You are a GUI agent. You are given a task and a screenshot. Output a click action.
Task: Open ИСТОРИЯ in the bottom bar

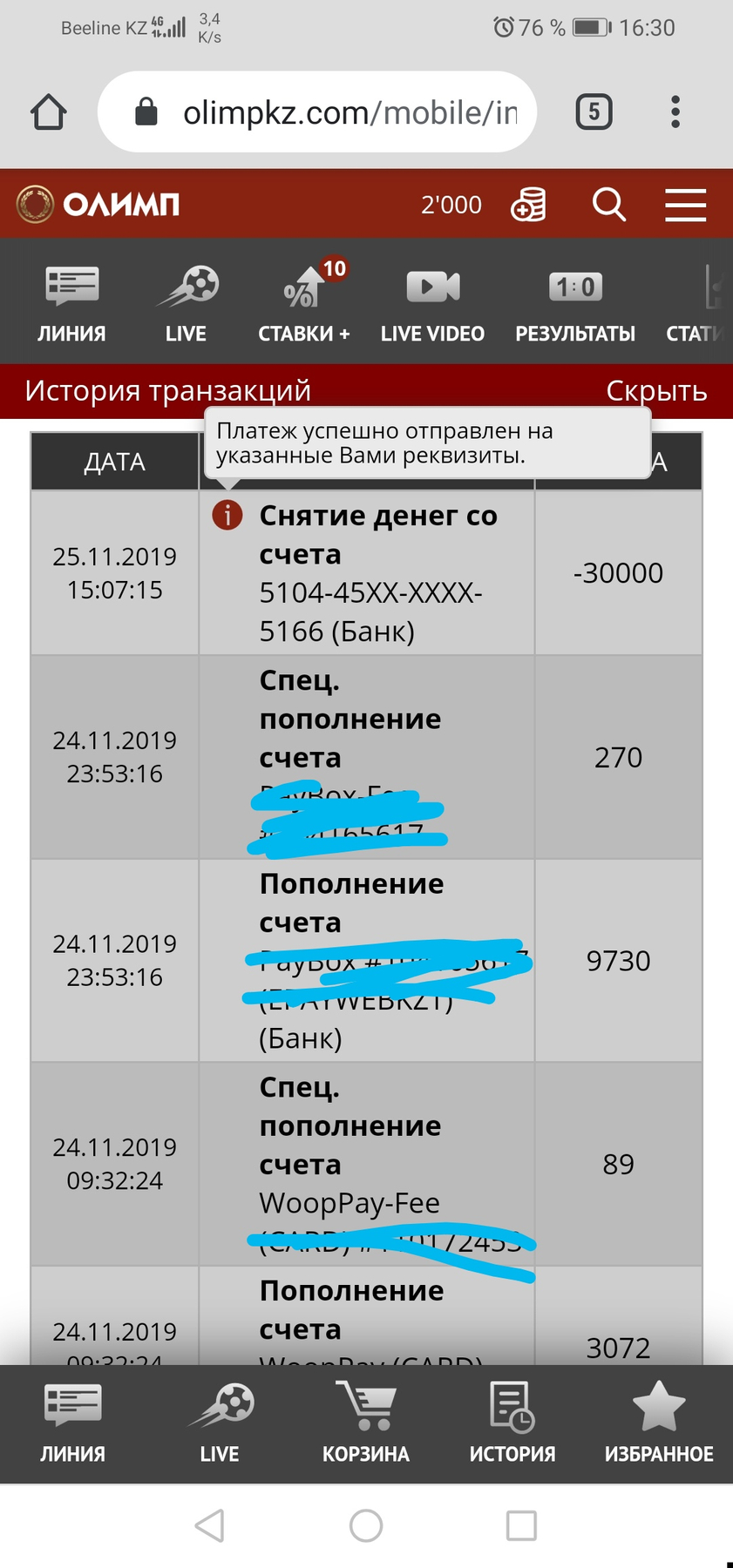tap(512, 1423)
